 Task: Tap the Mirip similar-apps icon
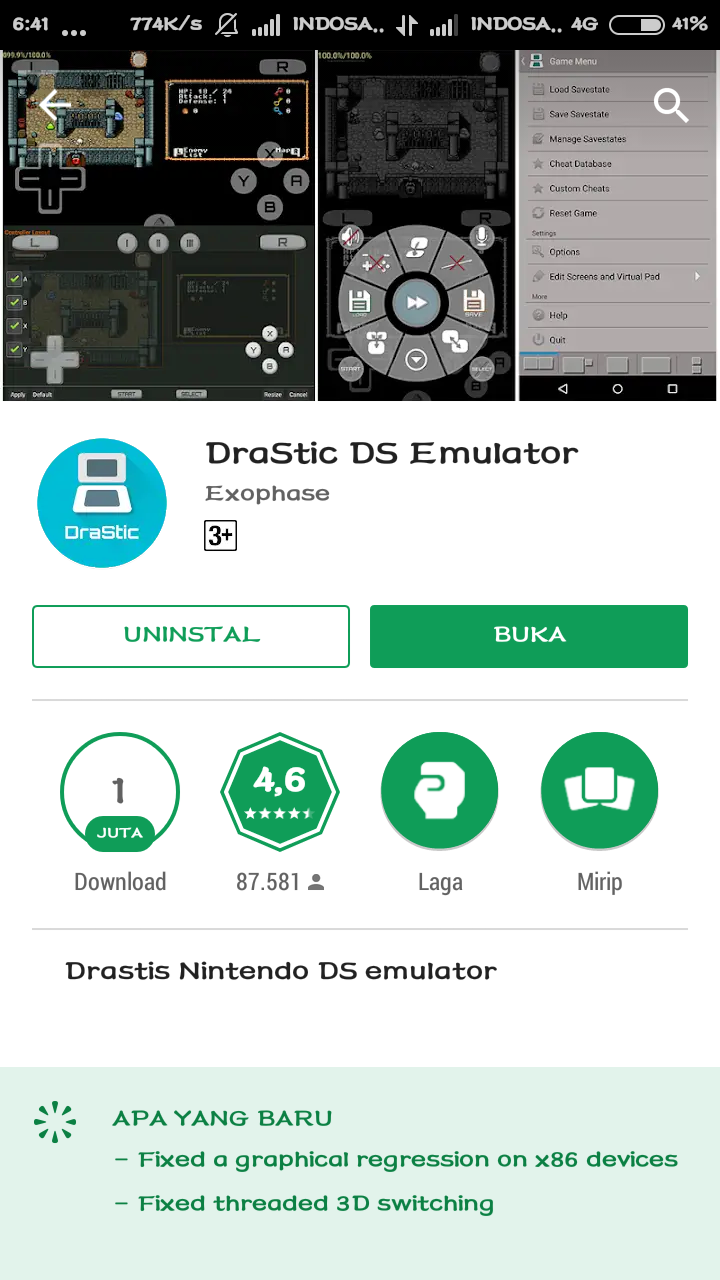click(x=599, y=790)
